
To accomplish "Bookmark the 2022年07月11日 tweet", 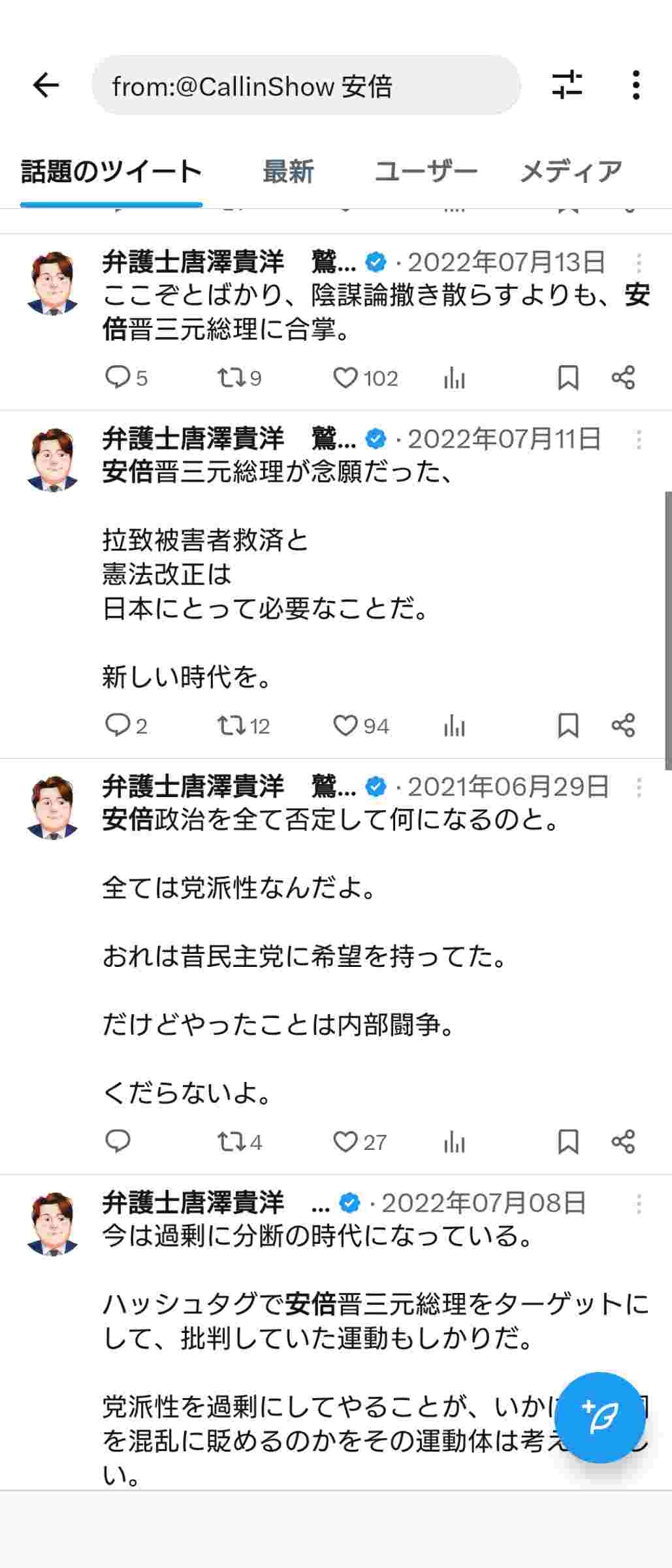I will [568, 725].
